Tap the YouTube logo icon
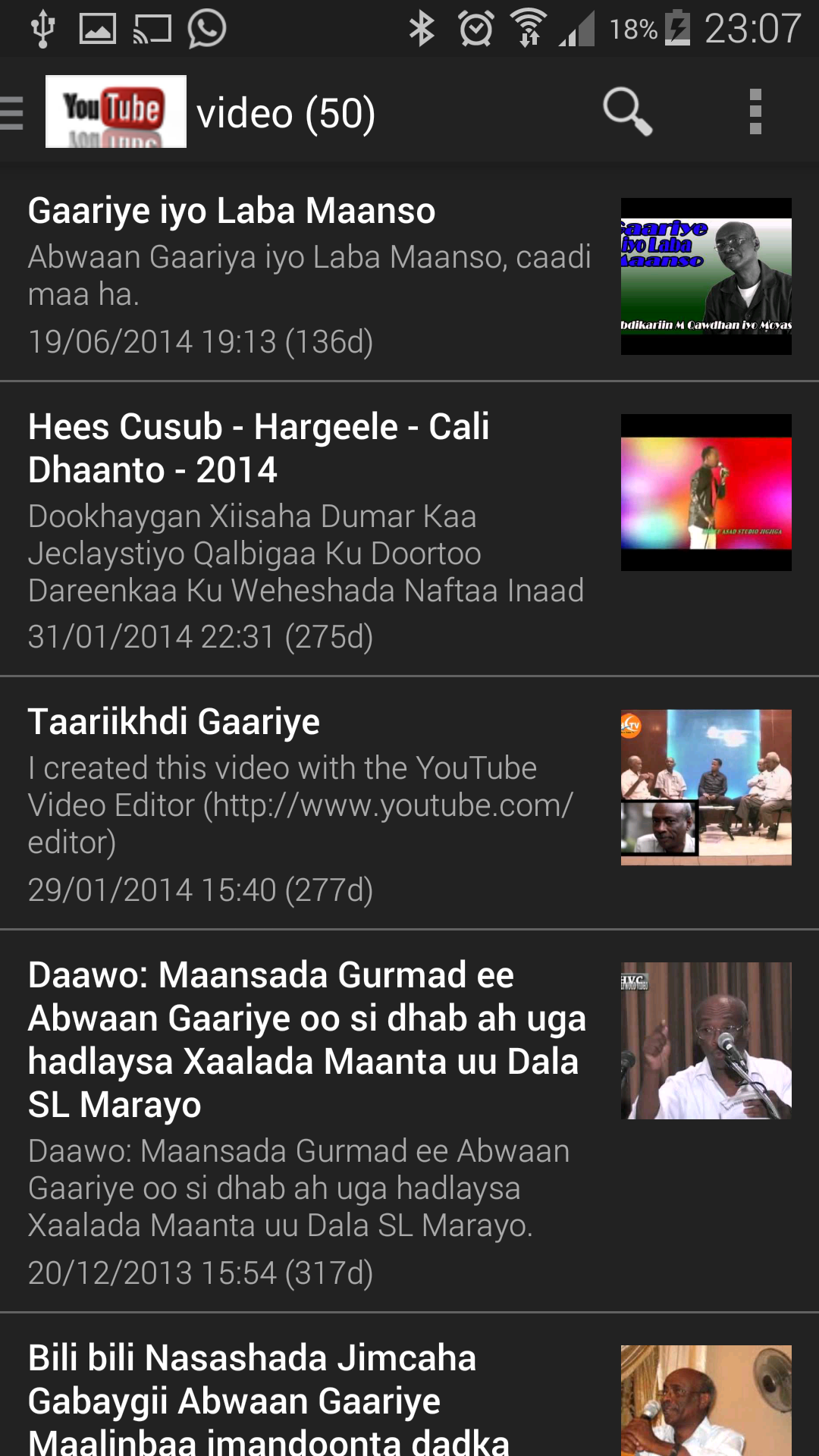Screen dimensions: 819x1456 tap(115, 111)
